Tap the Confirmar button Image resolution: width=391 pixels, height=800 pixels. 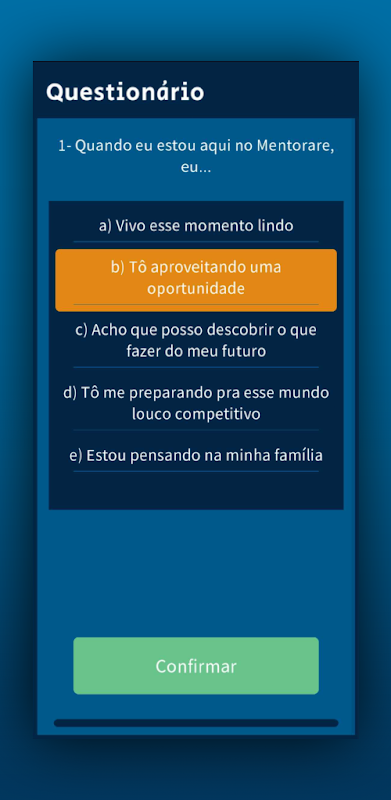pyautogui.click(x=196, y=666)
